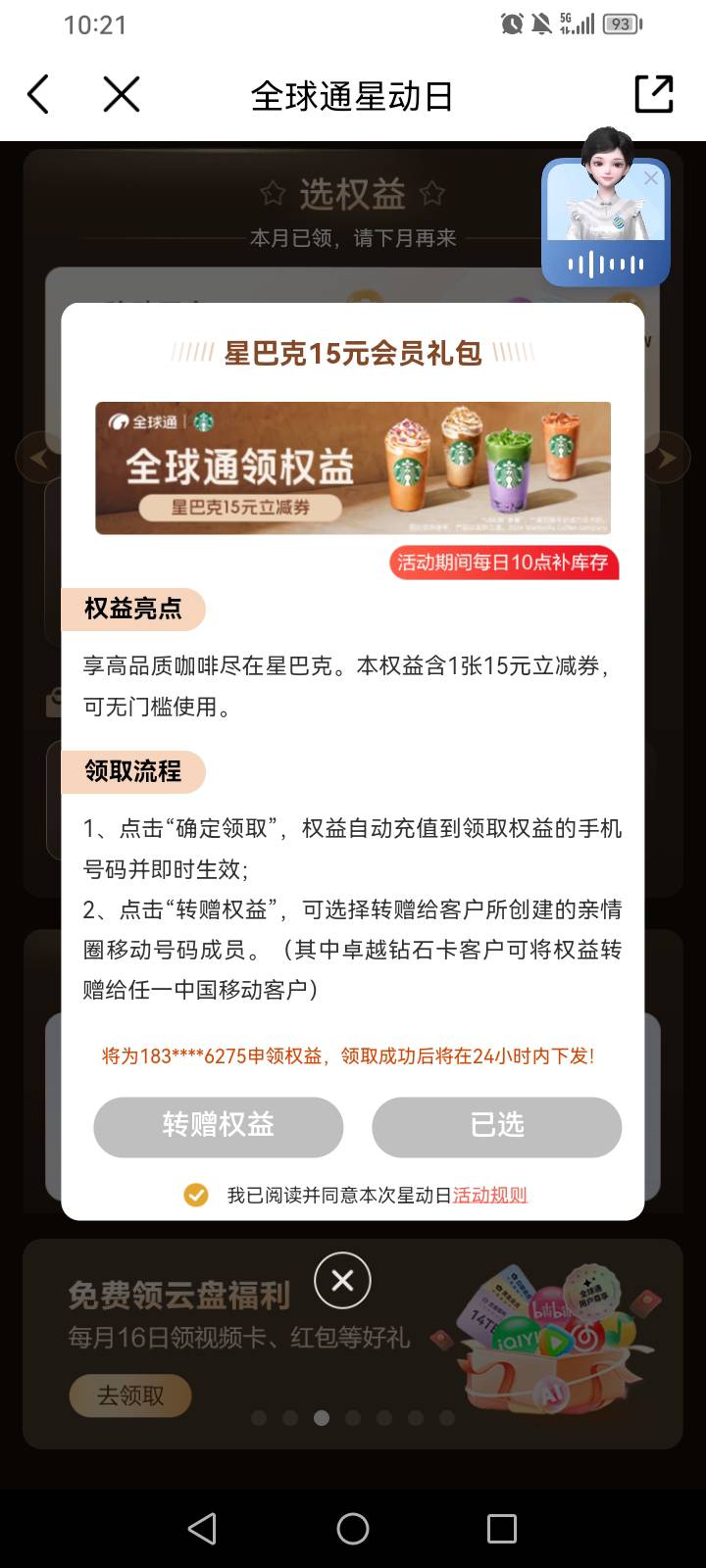Open the Starbucks 15元立减券 banner
706x1568 pixels.
[353, 468]
